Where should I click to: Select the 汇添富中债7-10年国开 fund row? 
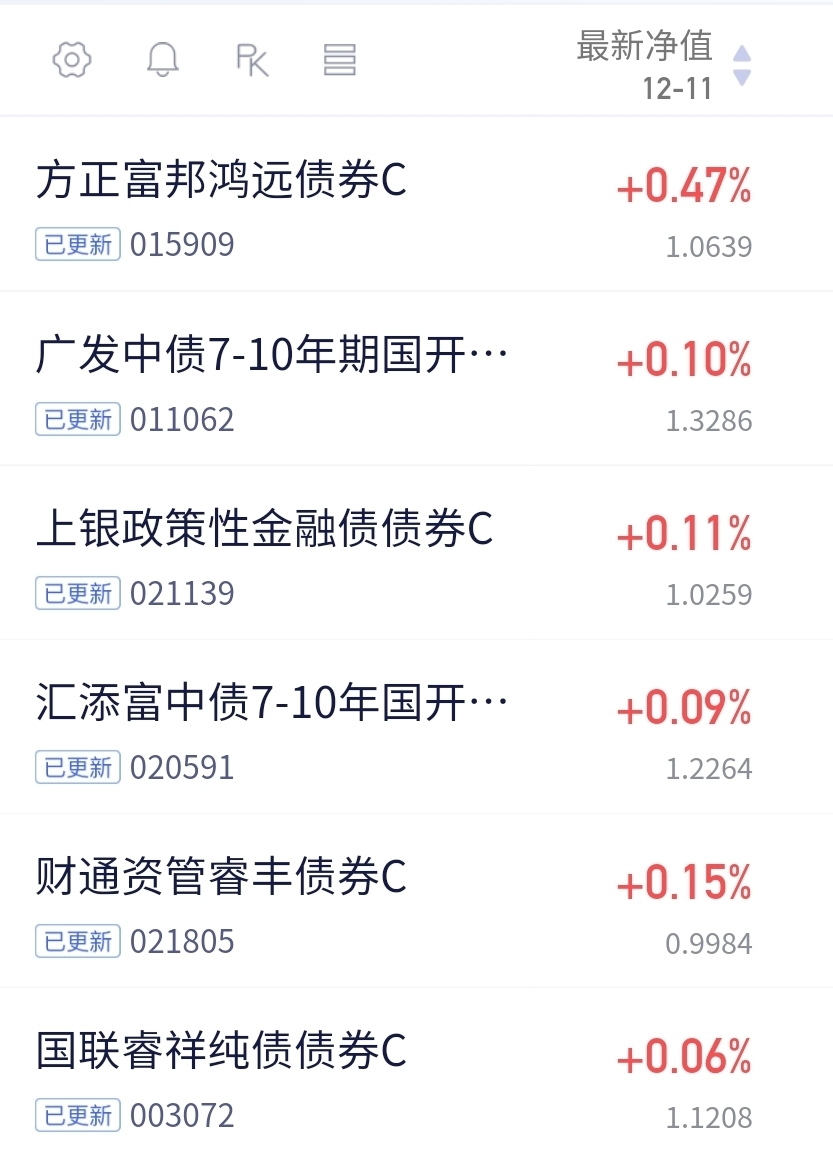(x=272, y=703)
